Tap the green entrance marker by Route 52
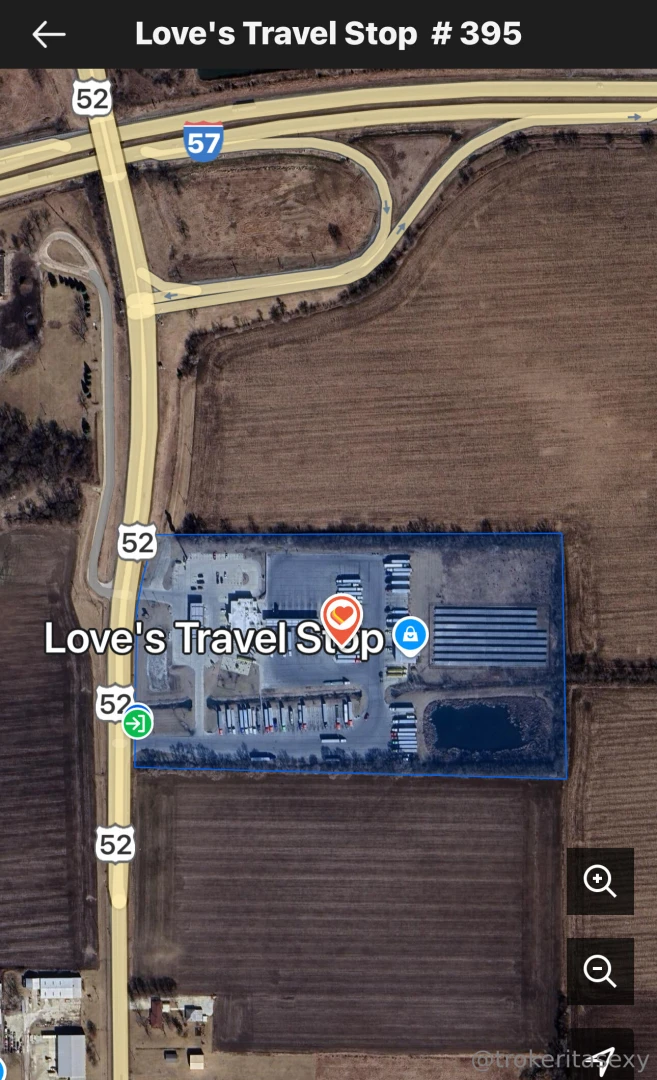This screenshot has height=1080, width=657. 138,722
